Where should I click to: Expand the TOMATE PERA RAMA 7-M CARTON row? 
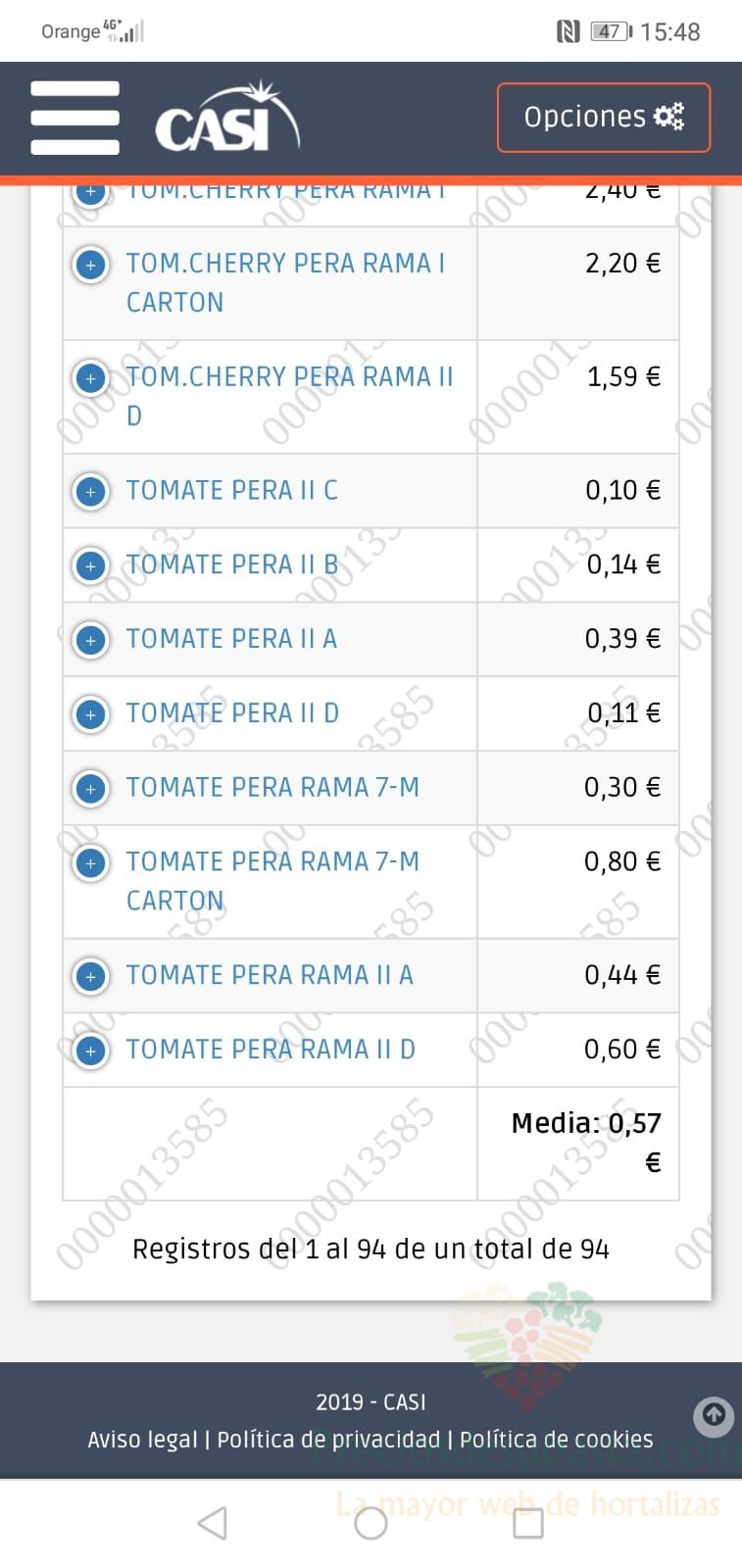91,862
